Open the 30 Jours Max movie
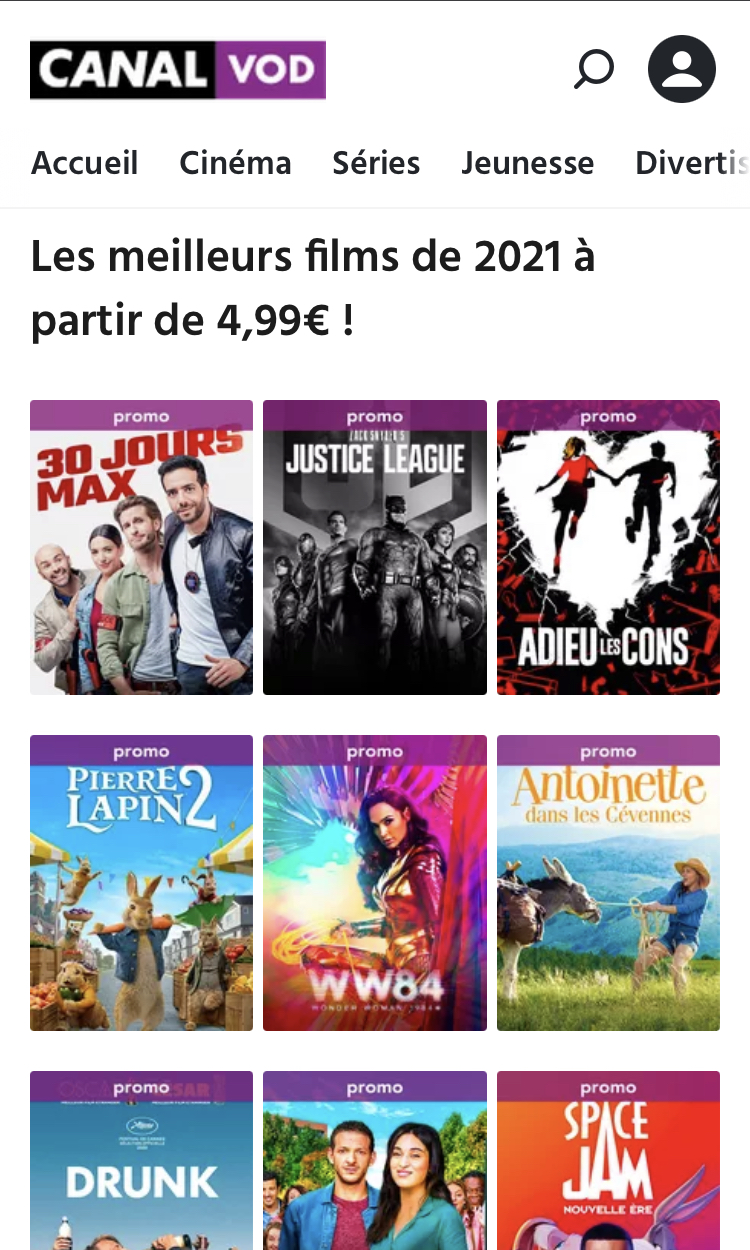 click(x=141, y=548)
